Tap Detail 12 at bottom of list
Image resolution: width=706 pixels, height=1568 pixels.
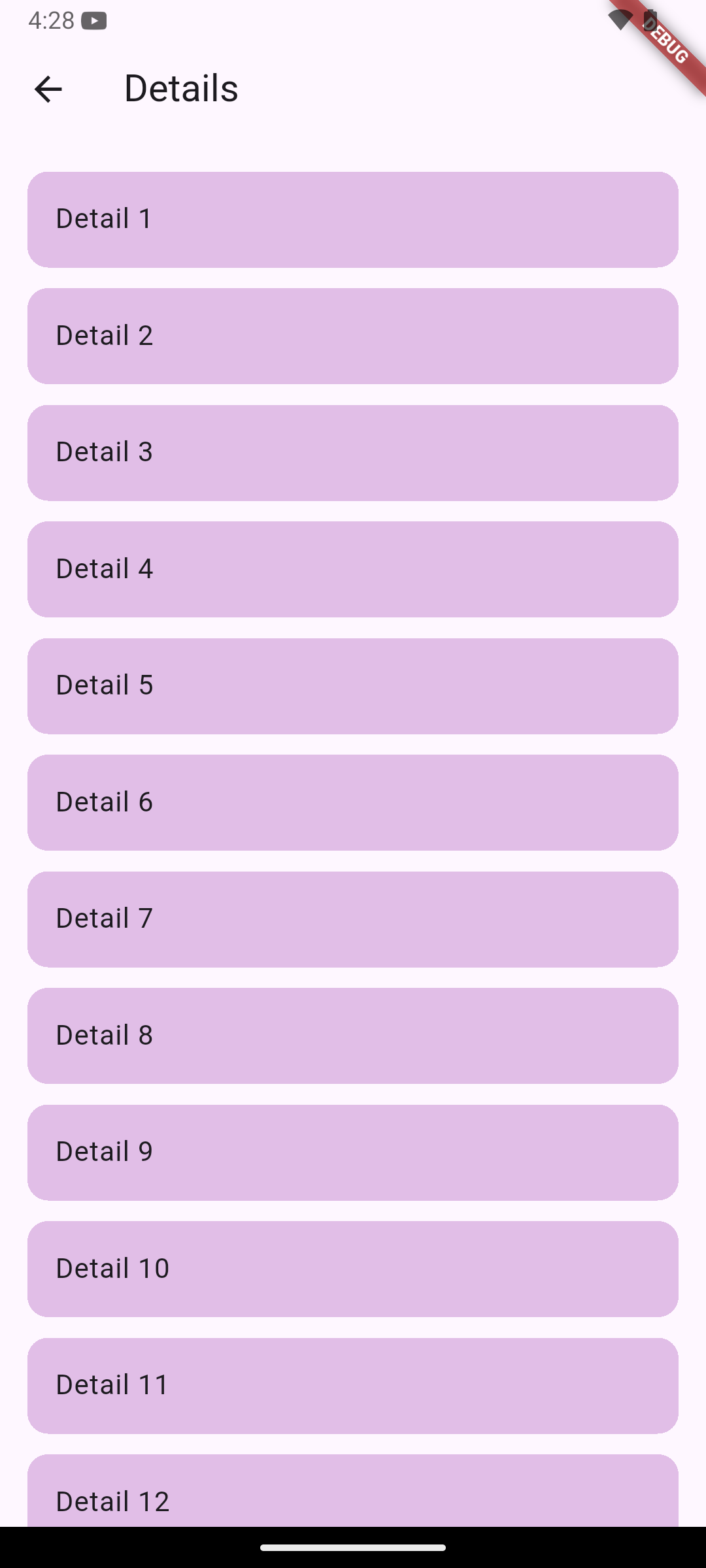tap(353, 1501)
